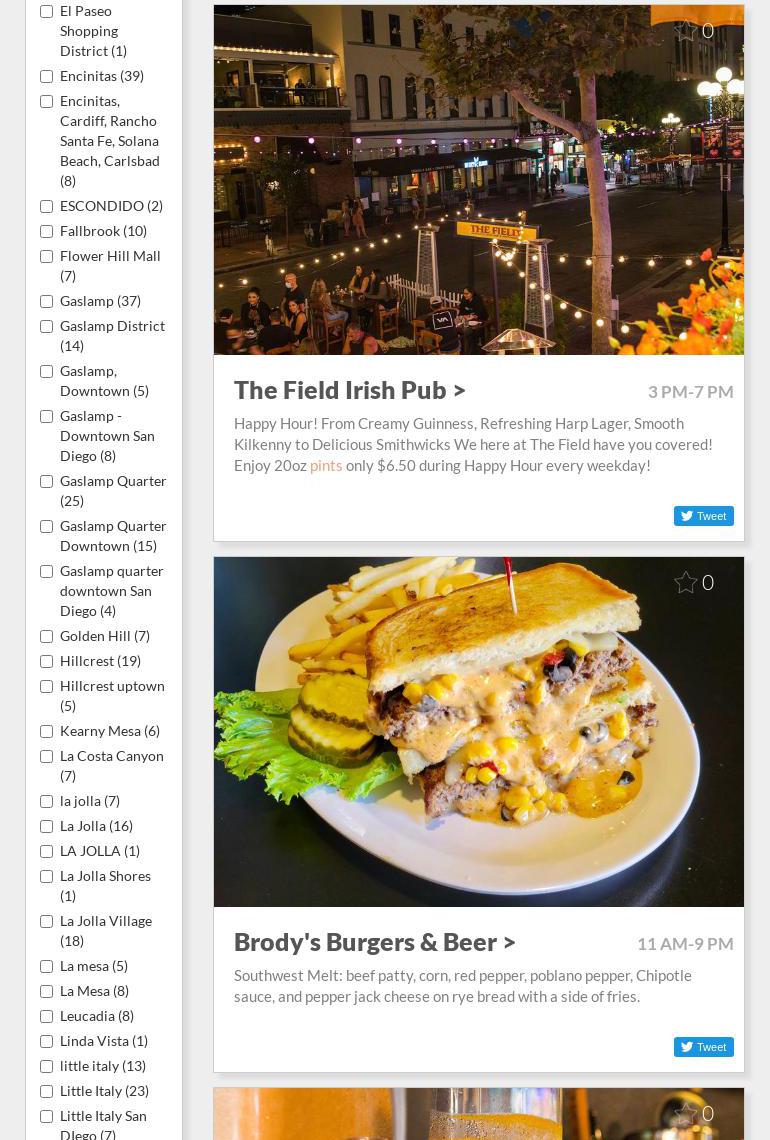Select the Flower Hill Mall (7) checkbox
770x1140 pixels.
coord(46,256)
